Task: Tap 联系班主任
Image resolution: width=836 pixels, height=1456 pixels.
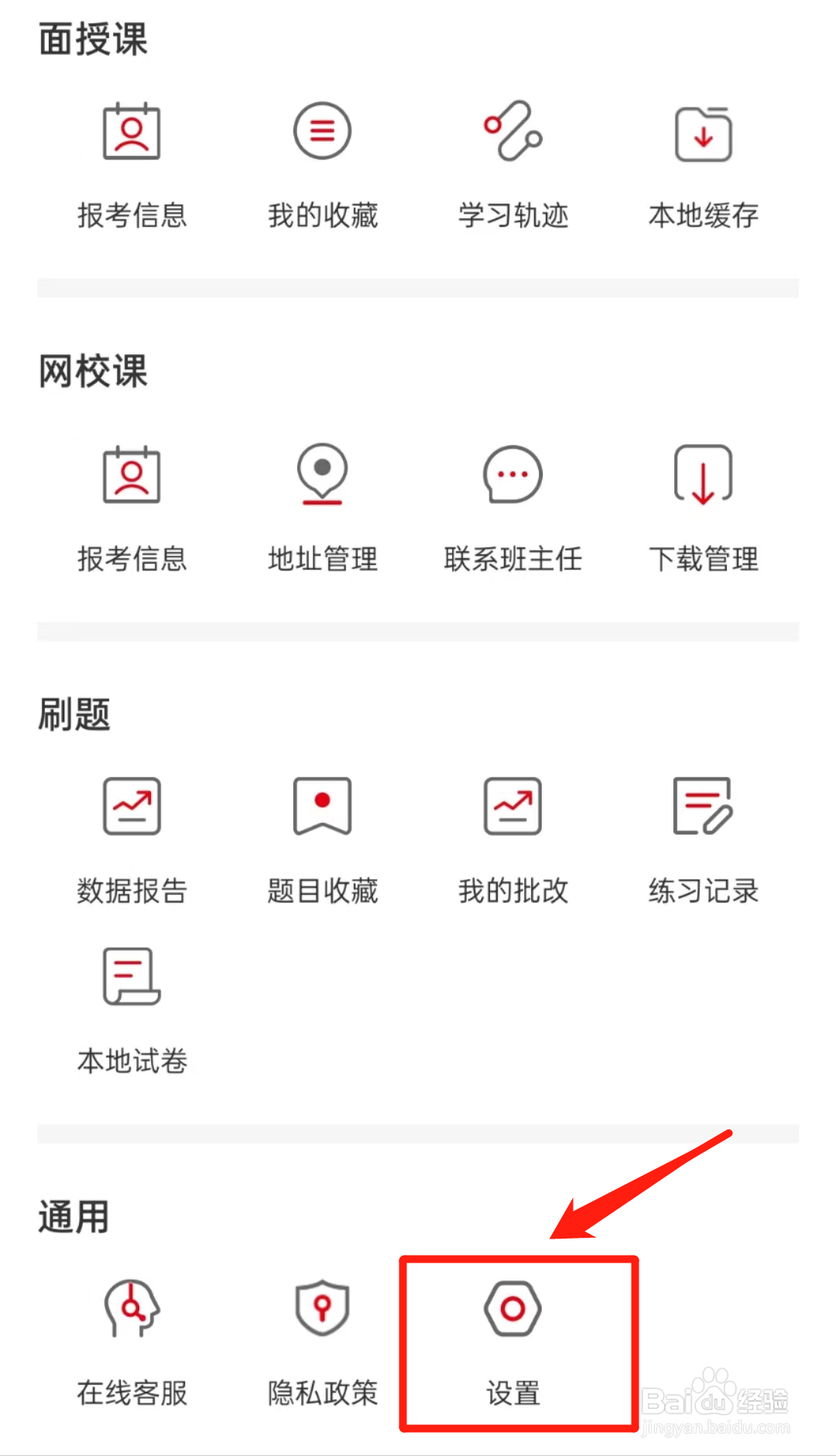Action: pos(512,508)
